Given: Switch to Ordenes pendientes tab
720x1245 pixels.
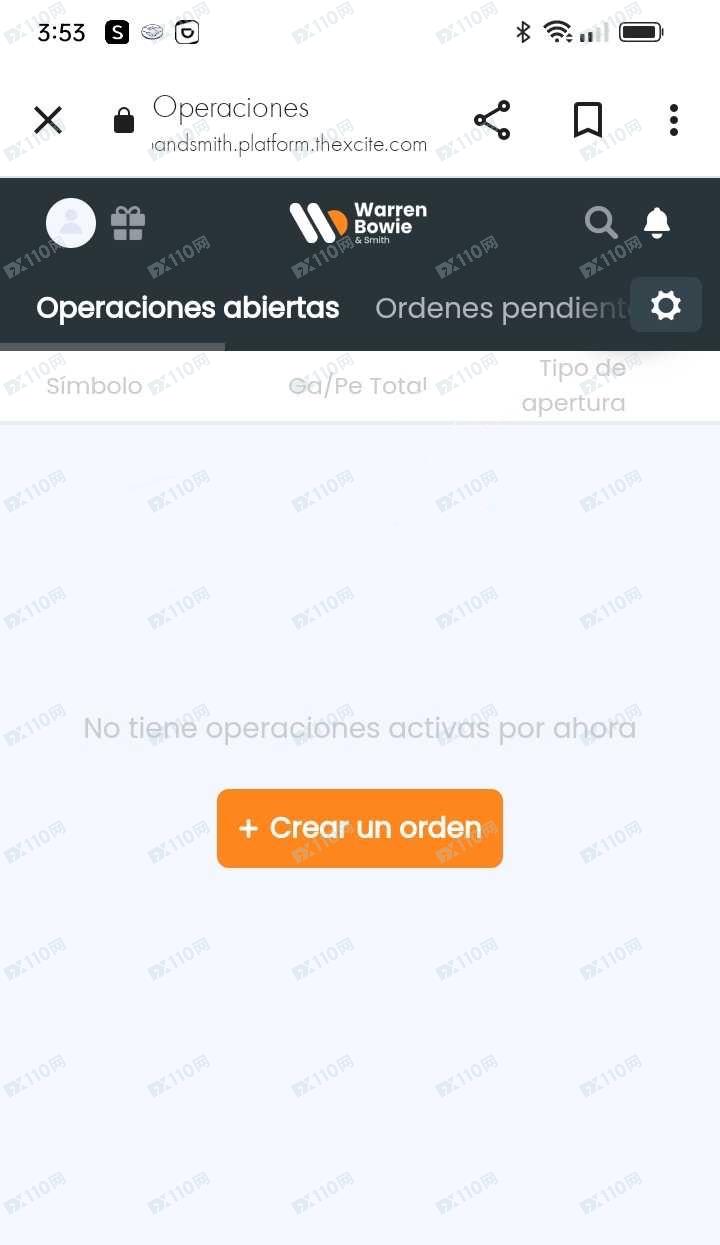Looking at the screenshot, I should click(502, 309).
